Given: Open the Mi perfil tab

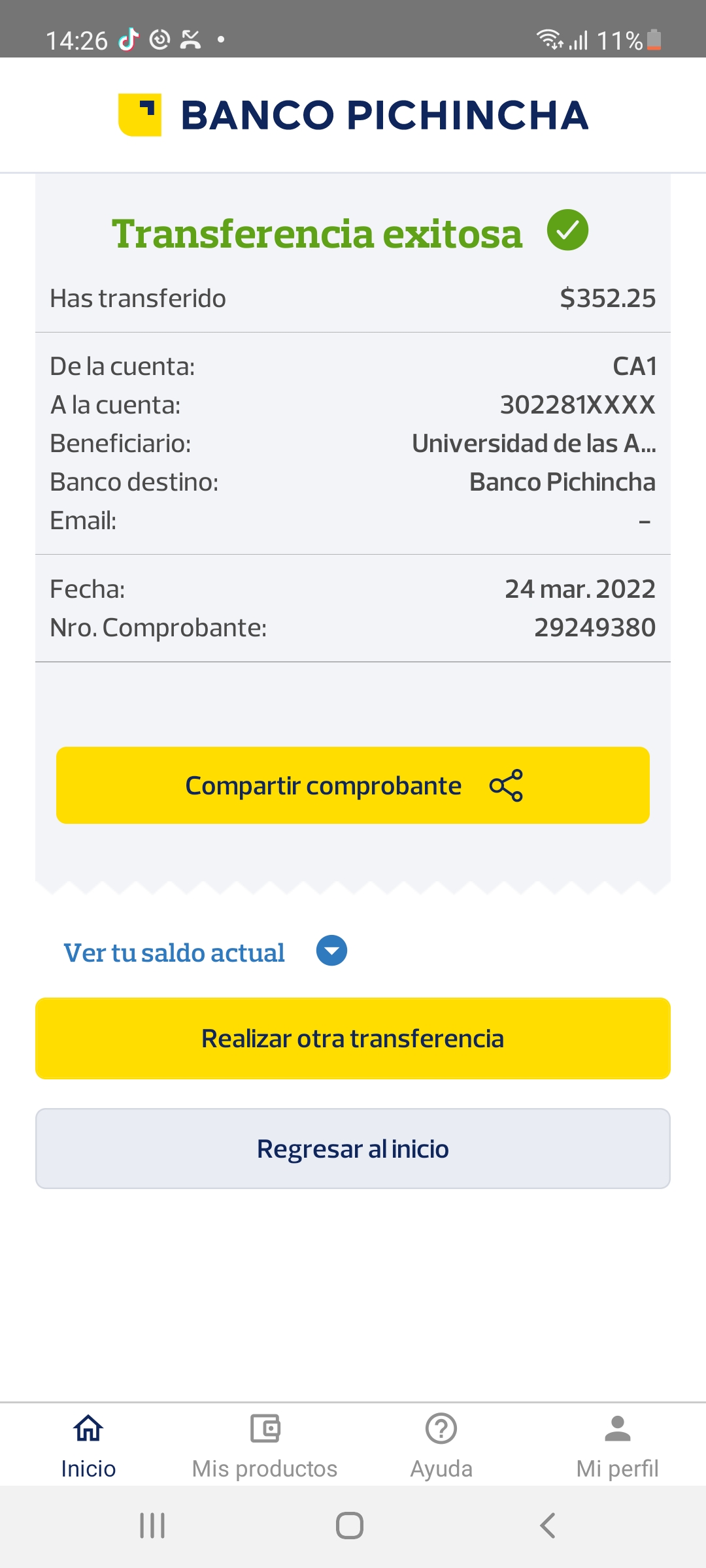Looking at the screenshot, I should coord(617,1444).
